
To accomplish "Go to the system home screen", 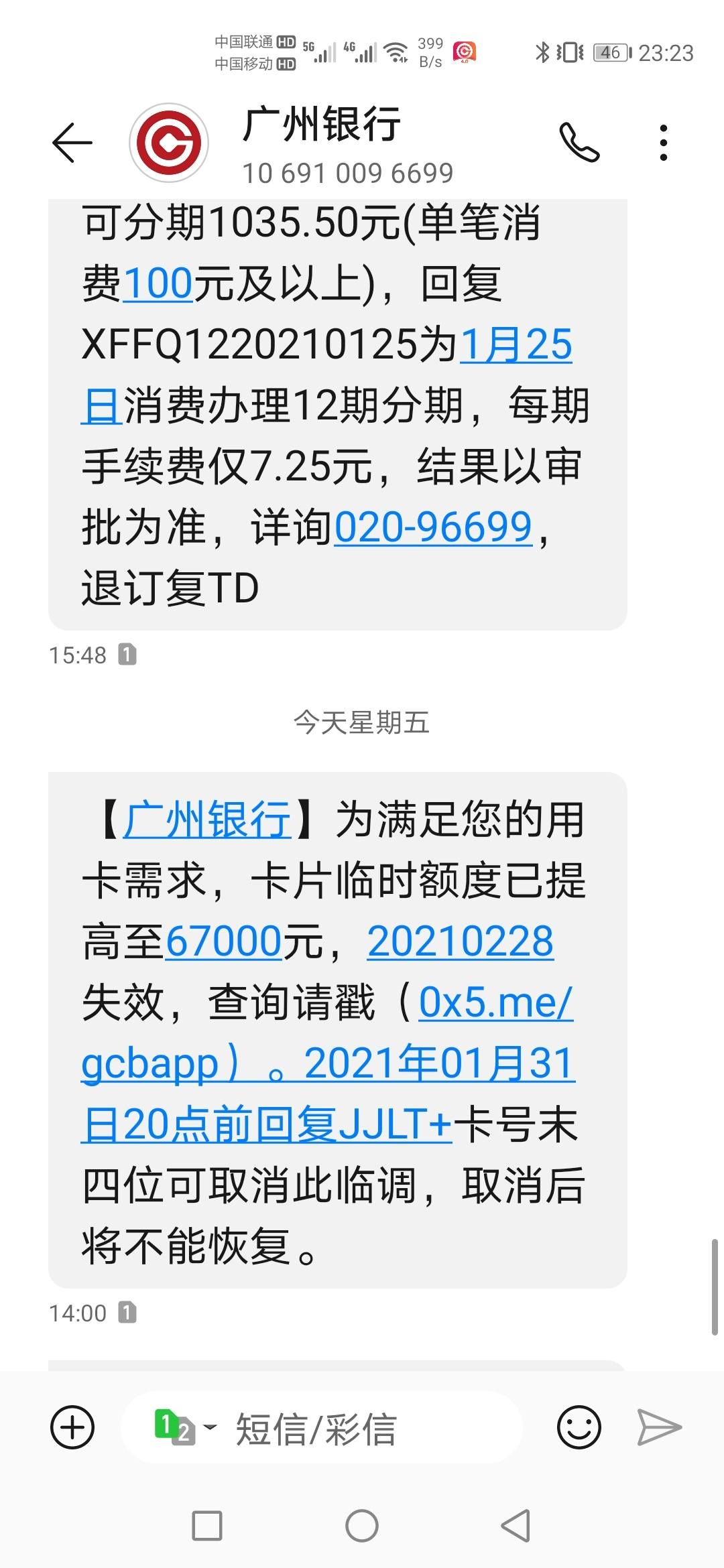I will (362, 1526).
